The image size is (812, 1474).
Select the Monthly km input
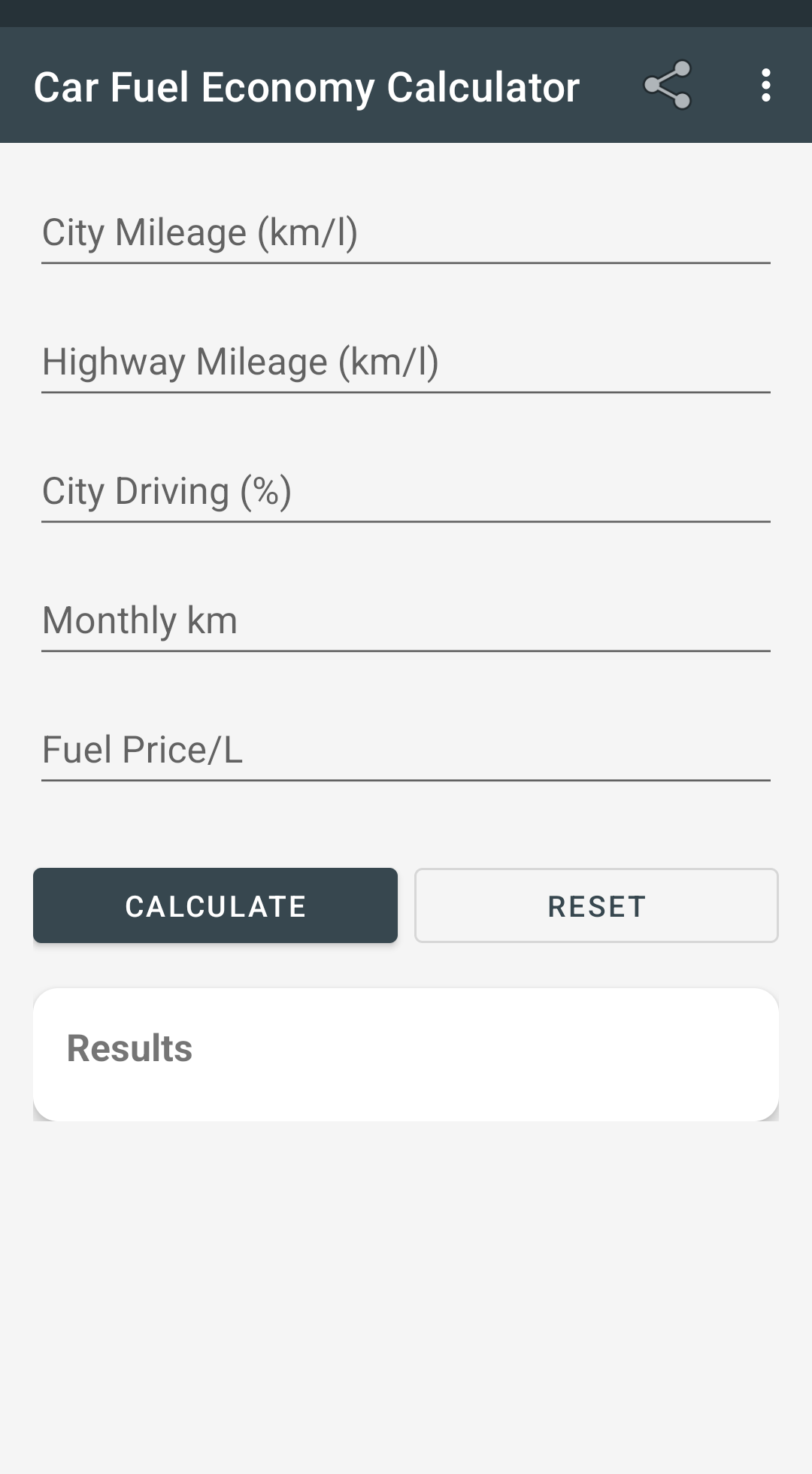(406, 620)
